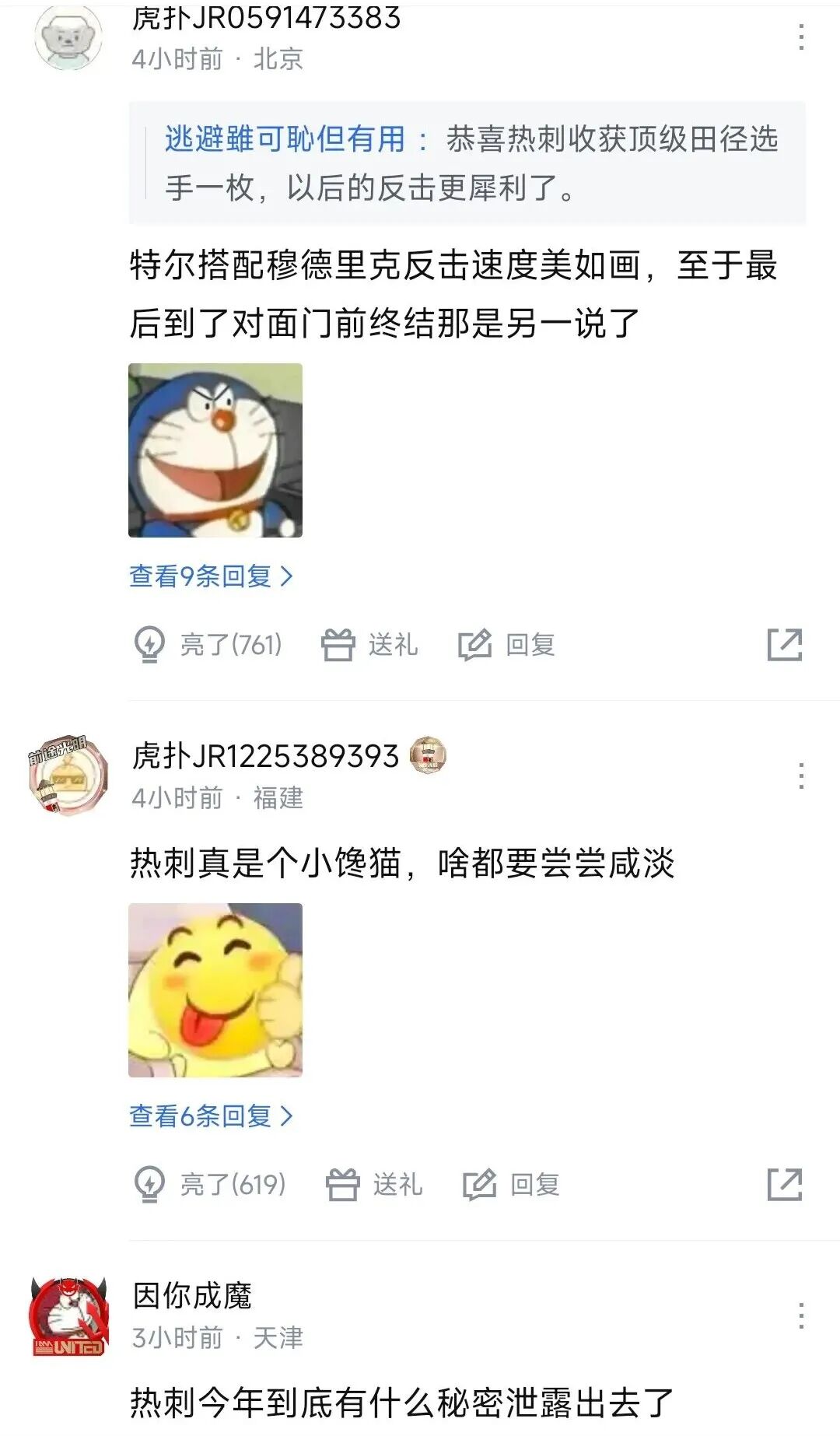Open overflow menu on 虎扑JR0591473383's comment

[801, 37]
